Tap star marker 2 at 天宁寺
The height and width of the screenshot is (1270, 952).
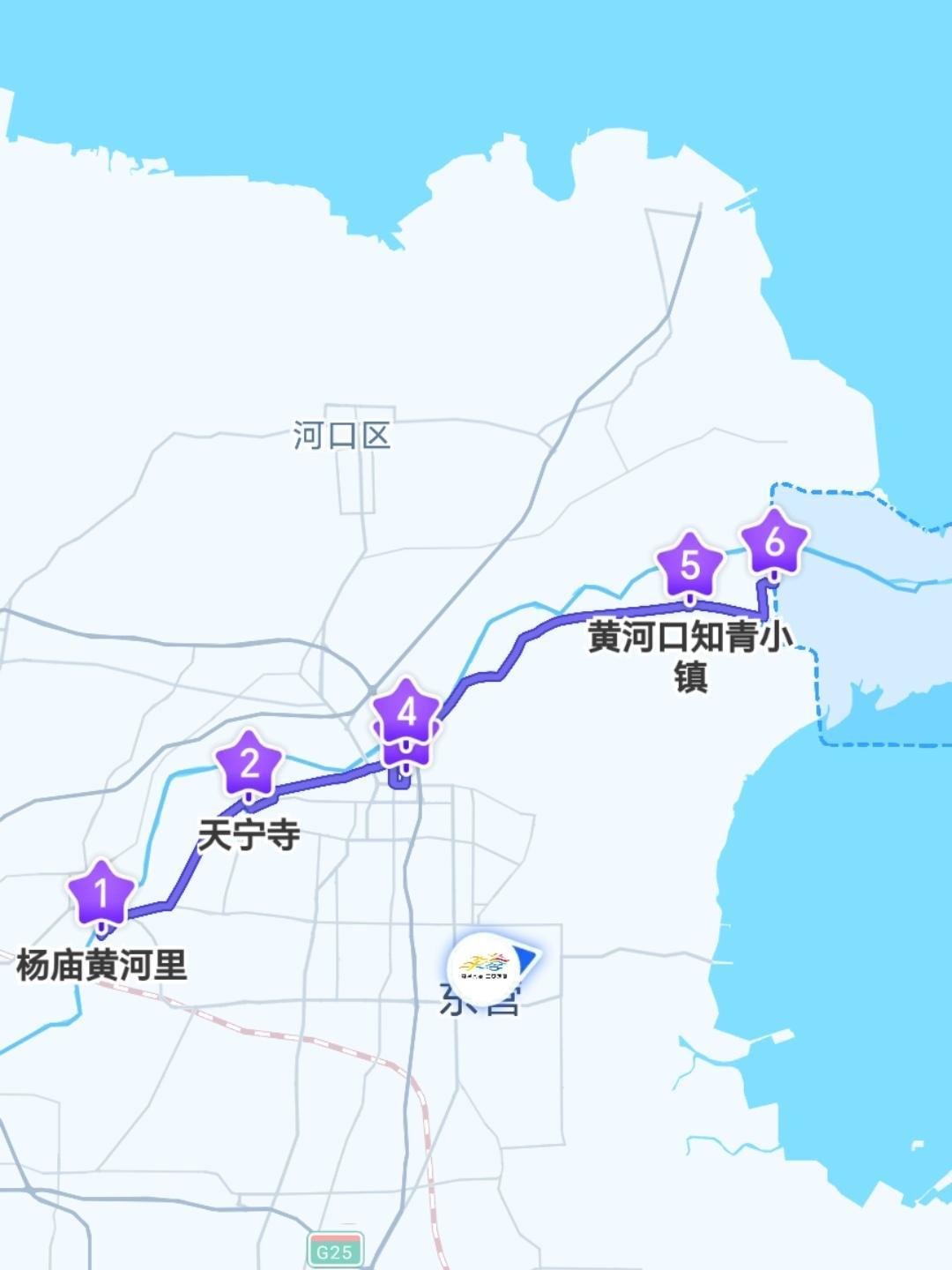point(250,763)
